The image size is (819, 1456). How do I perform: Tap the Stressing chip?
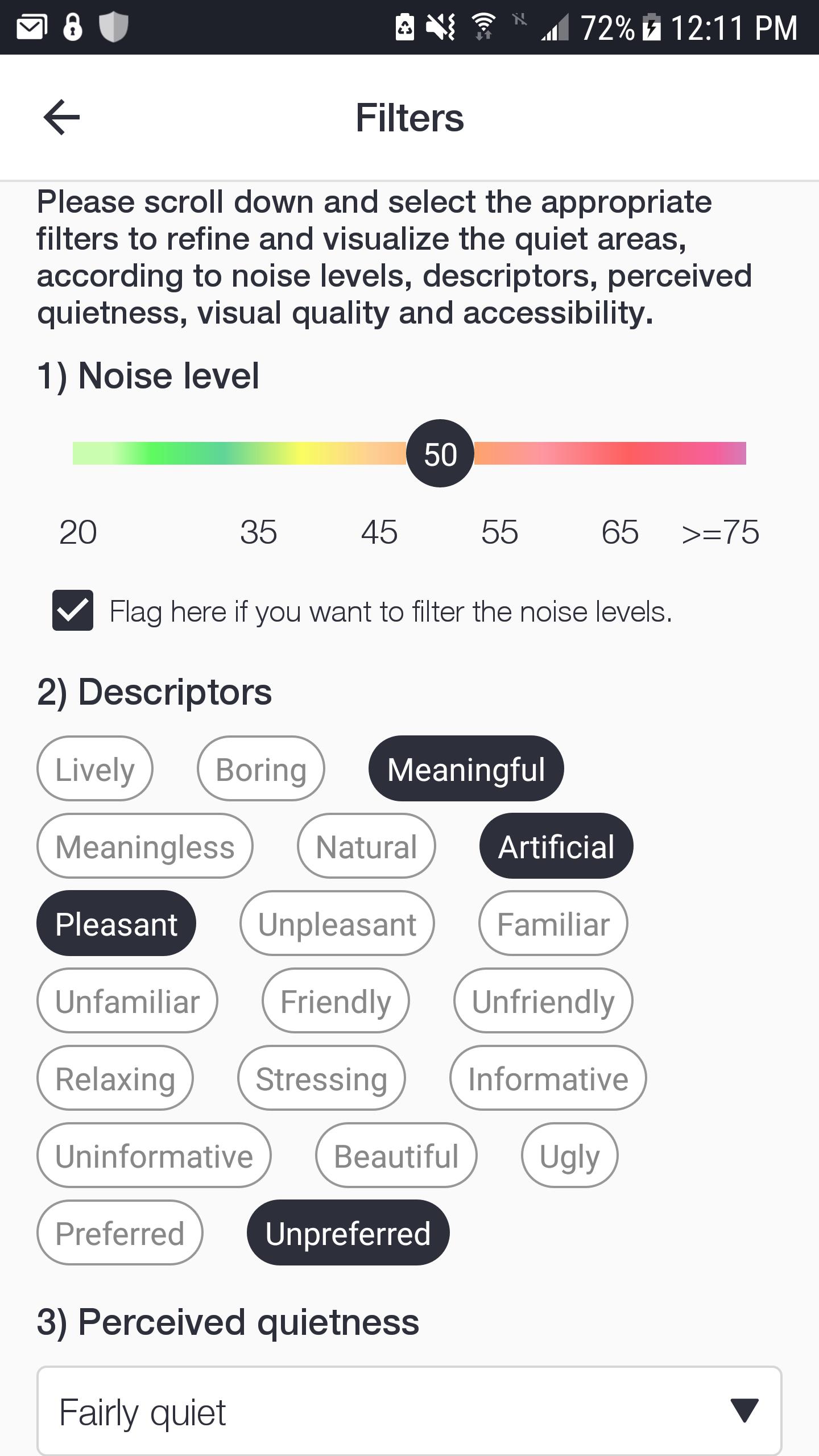pos(321,1078)
